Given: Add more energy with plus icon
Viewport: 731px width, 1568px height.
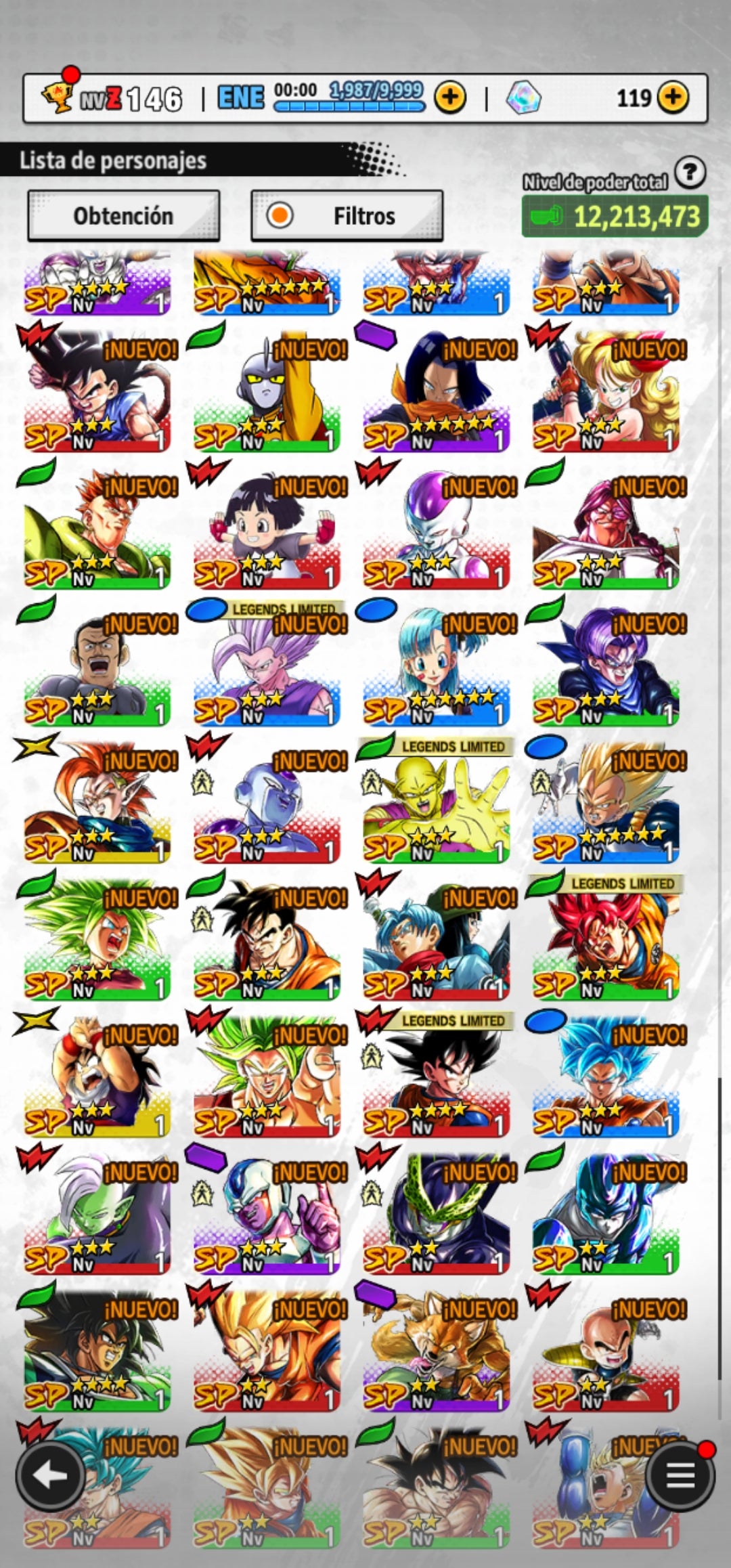Looking at the screenshot, I should tap(450, 98).
